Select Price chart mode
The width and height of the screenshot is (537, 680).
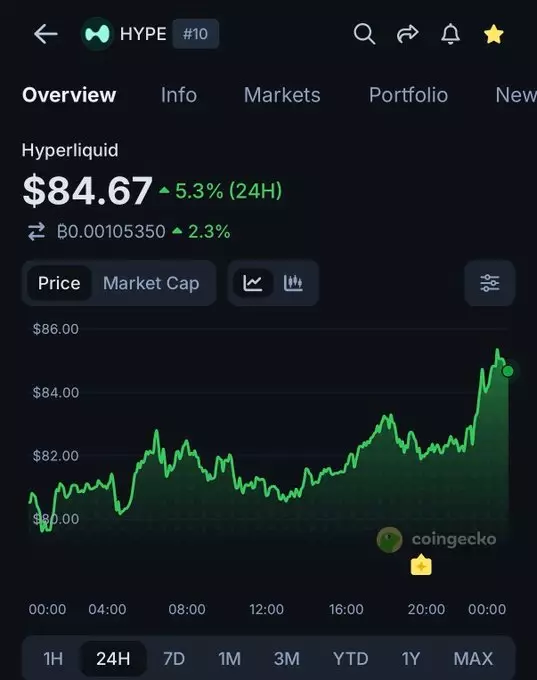click(x=59, y=283)
